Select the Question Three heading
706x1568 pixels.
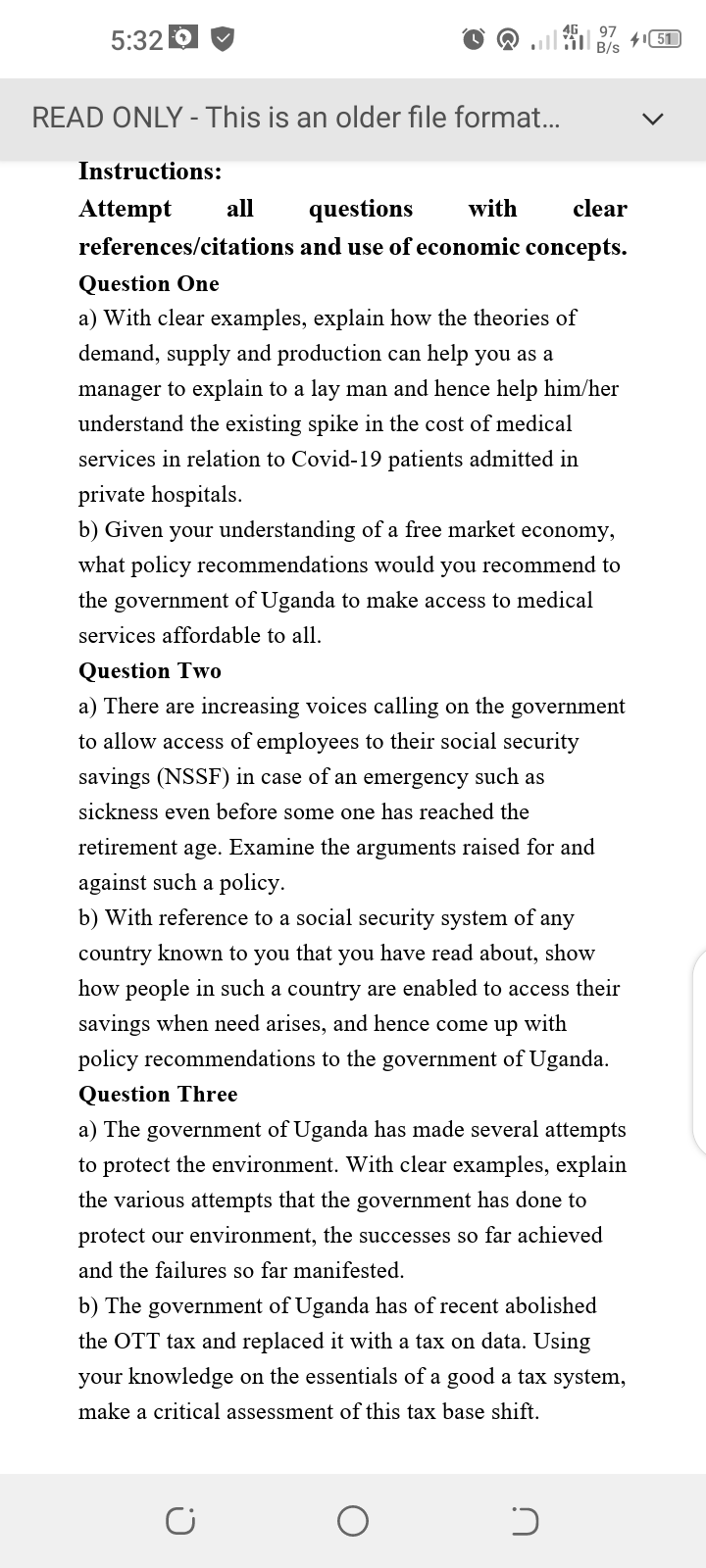[157, 1094]
